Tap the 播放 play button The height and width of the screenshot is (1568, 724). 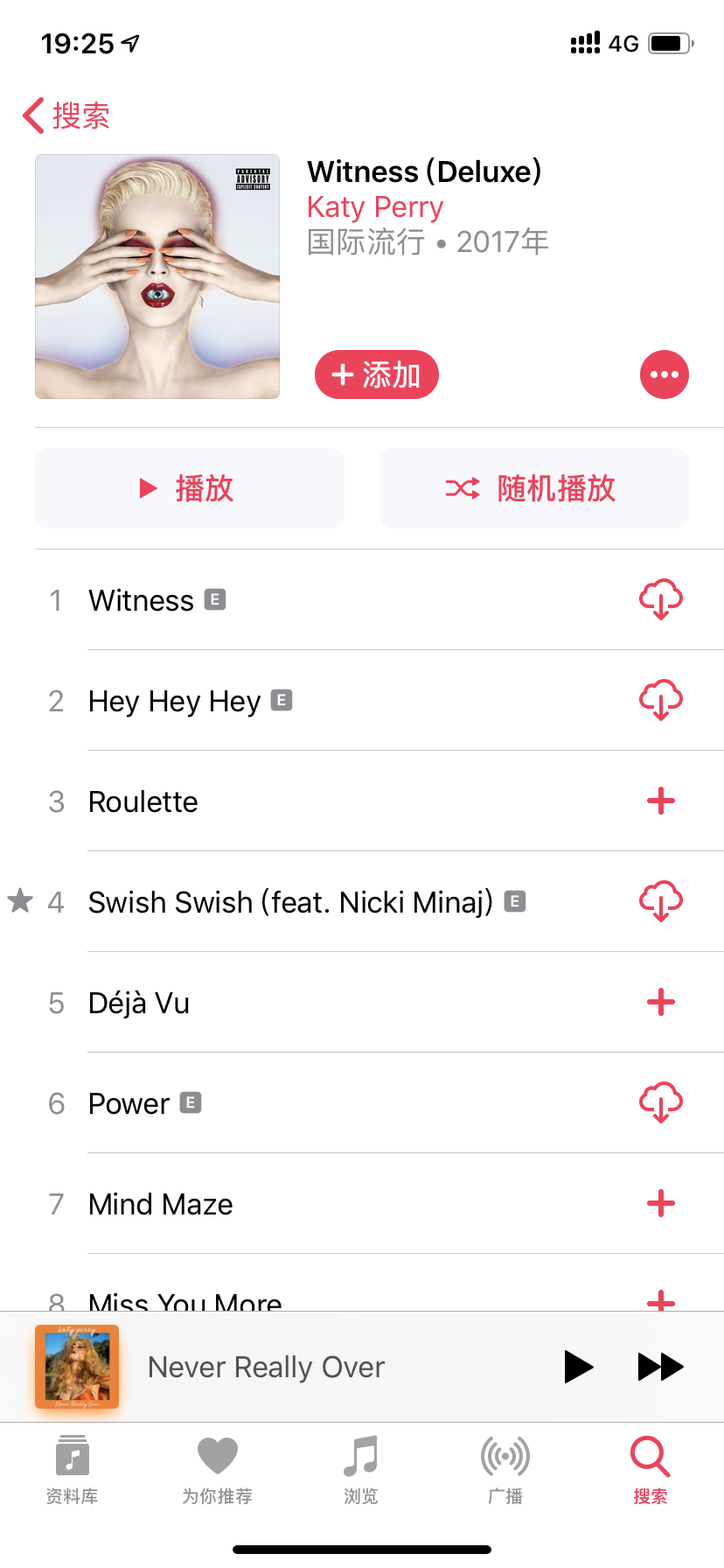coord(189,488)
